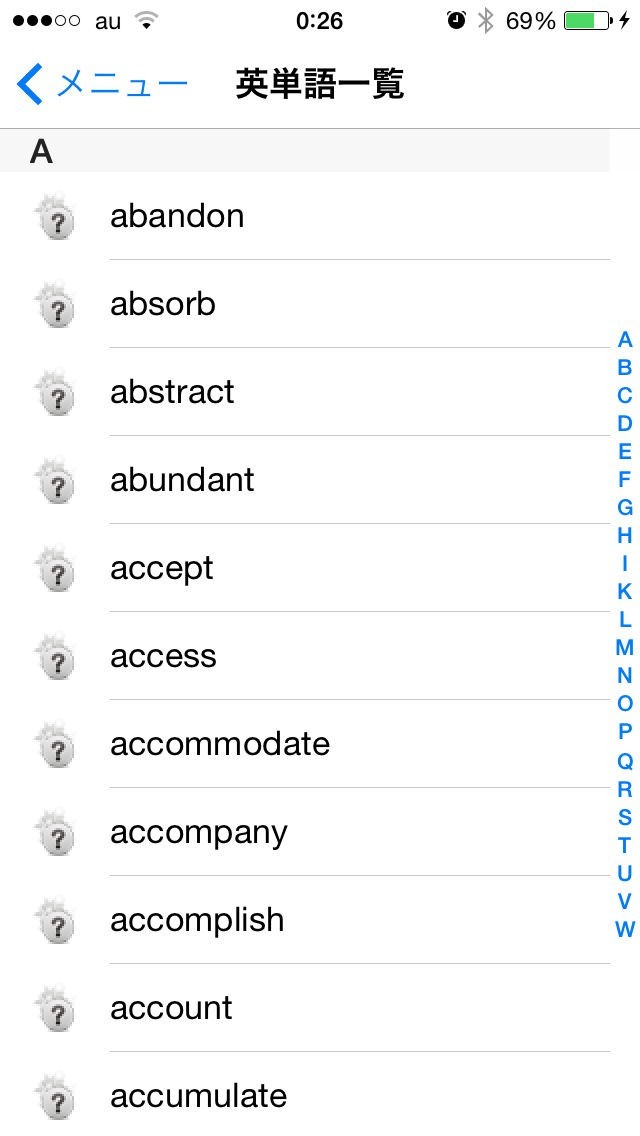Open the word accomplish
The height and width of the screenshot is (1136, 640).
pos(305,920)
